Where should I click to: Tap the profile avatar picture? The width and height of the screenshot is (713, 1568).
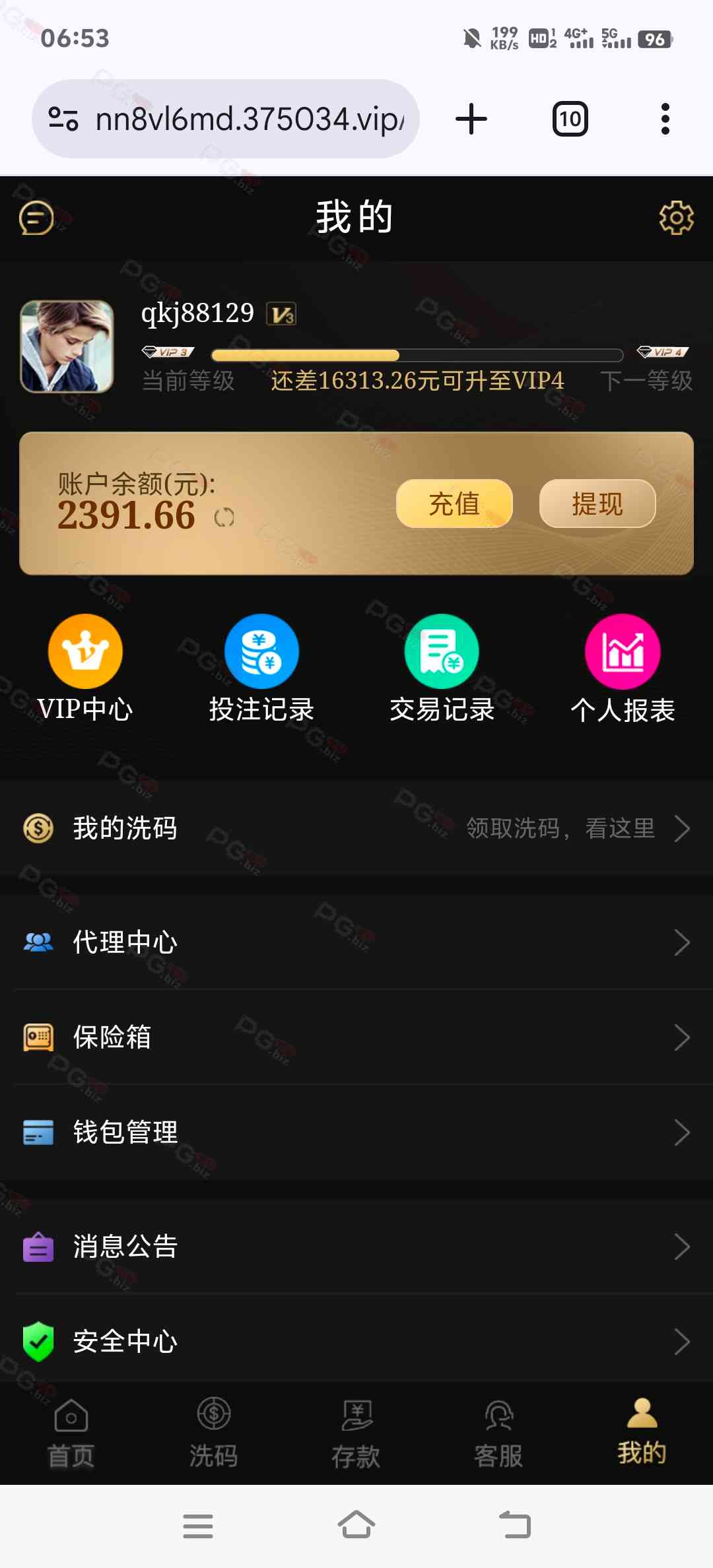tap(67, 346)
